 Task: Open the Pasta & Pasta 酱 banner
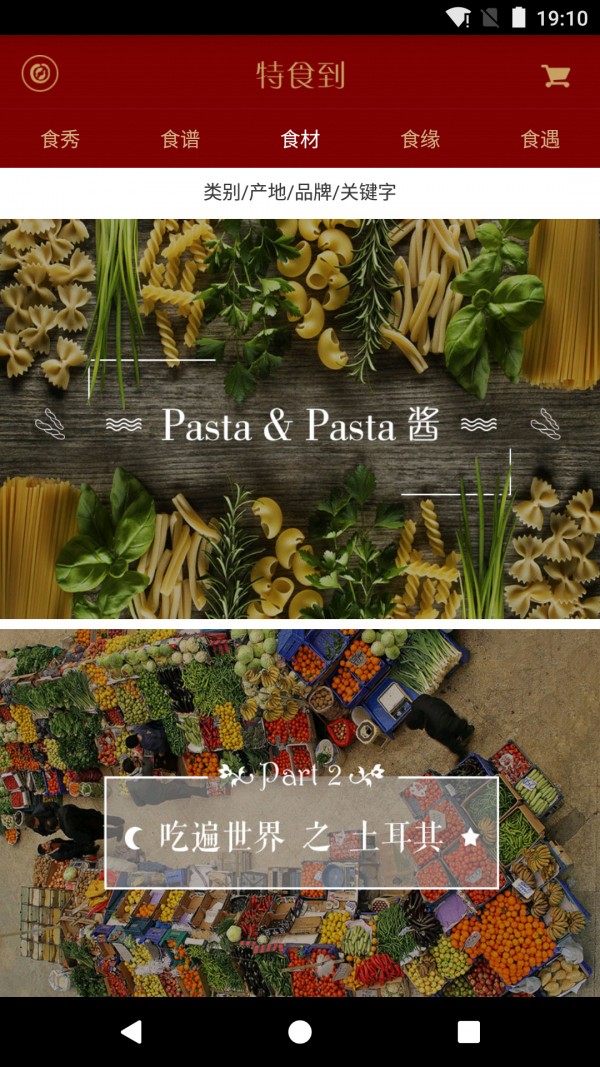[x=300, y=418]
